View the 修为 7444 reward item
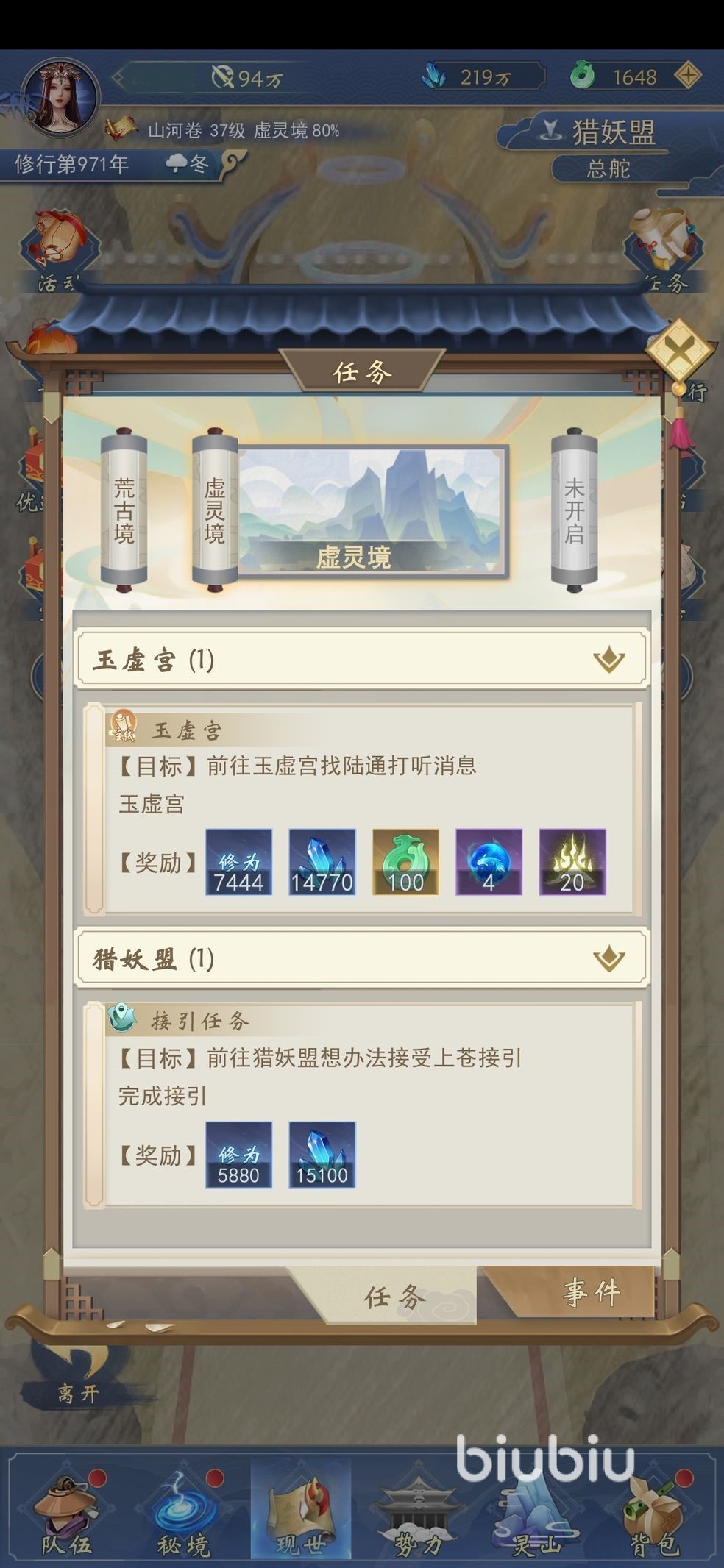This screenshot has width=724, height=1568. [238, 862]
